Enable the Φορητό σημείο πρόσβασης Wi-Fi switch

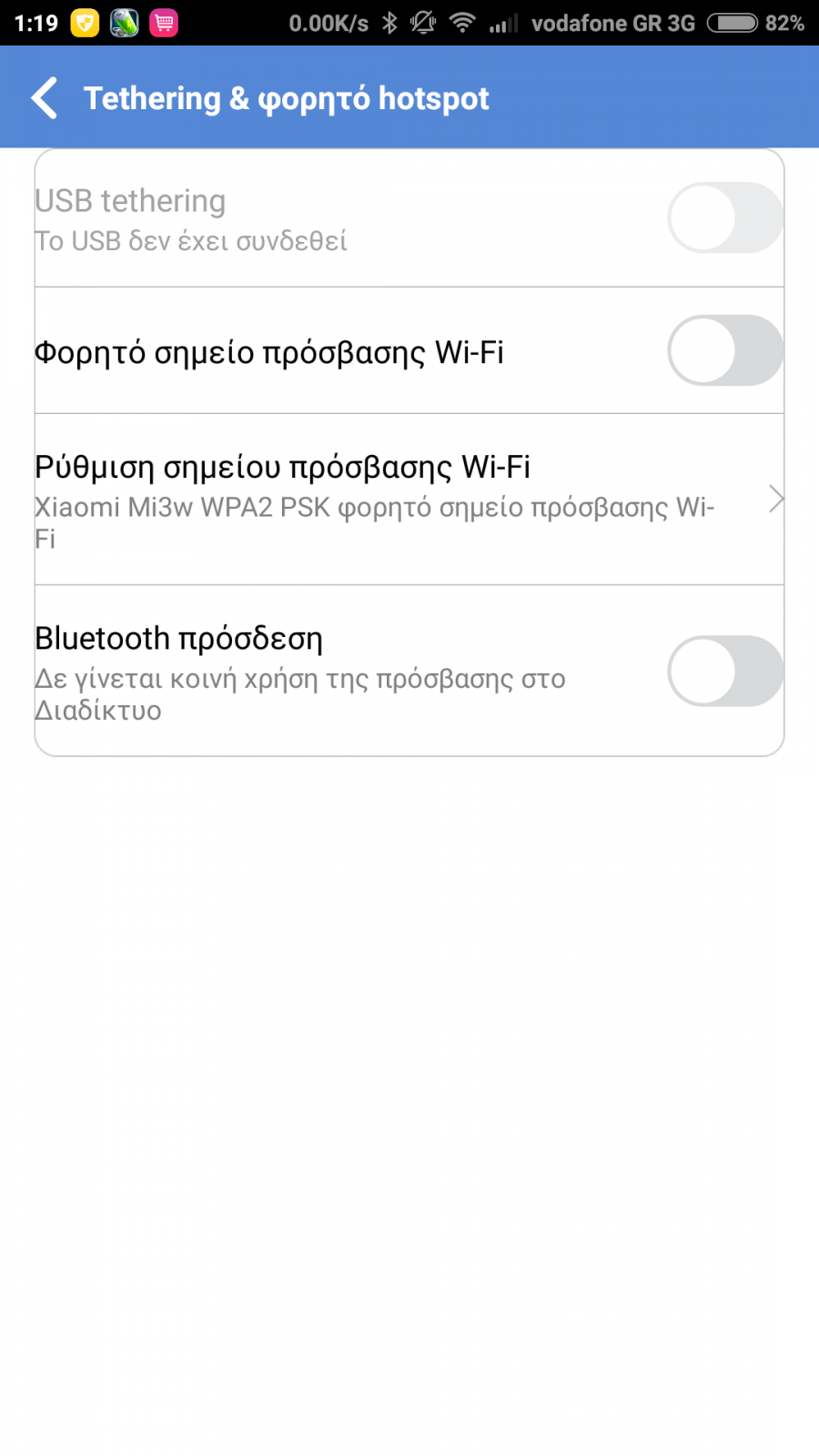(725, 350)
